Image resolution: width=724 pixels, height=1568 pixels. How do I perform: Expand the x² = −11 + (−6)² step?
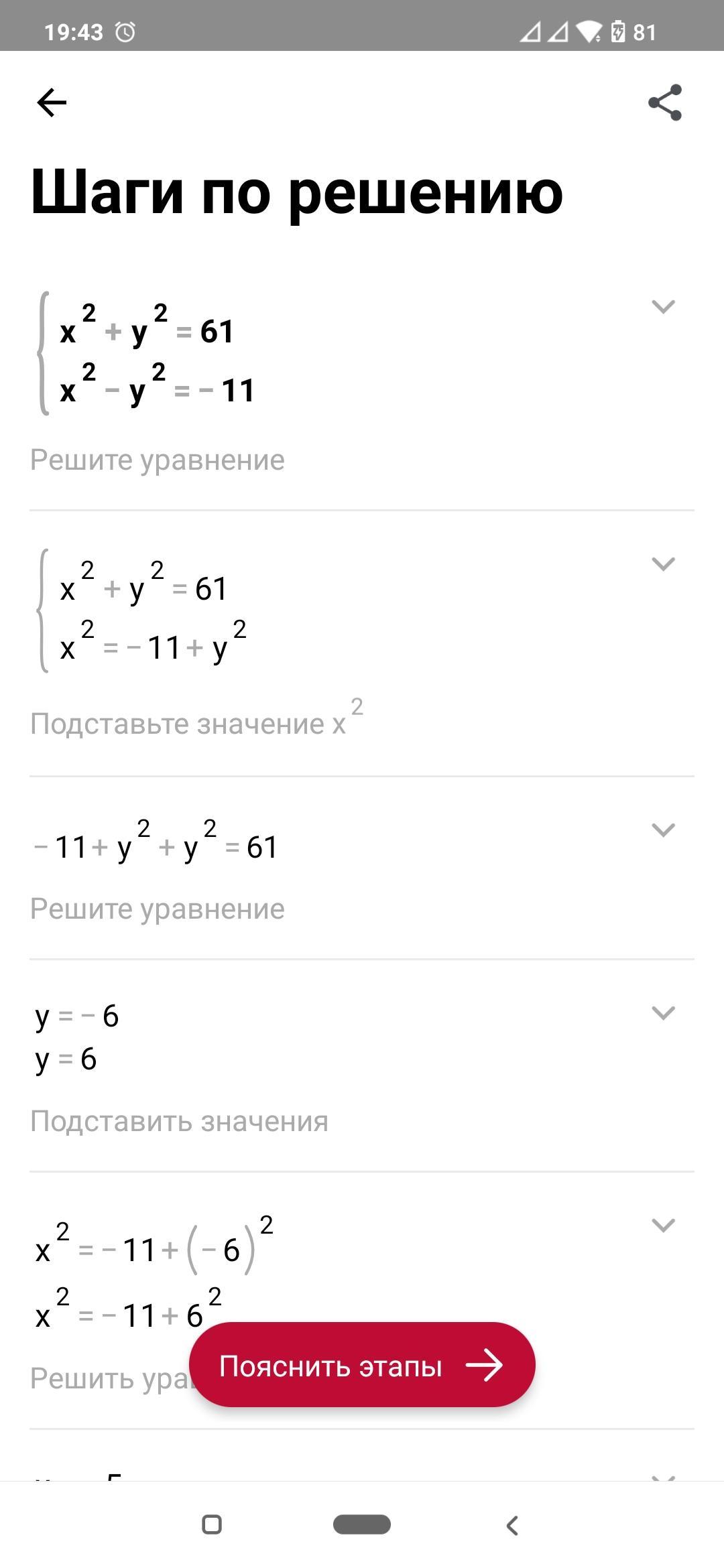tap(663, 1226)
